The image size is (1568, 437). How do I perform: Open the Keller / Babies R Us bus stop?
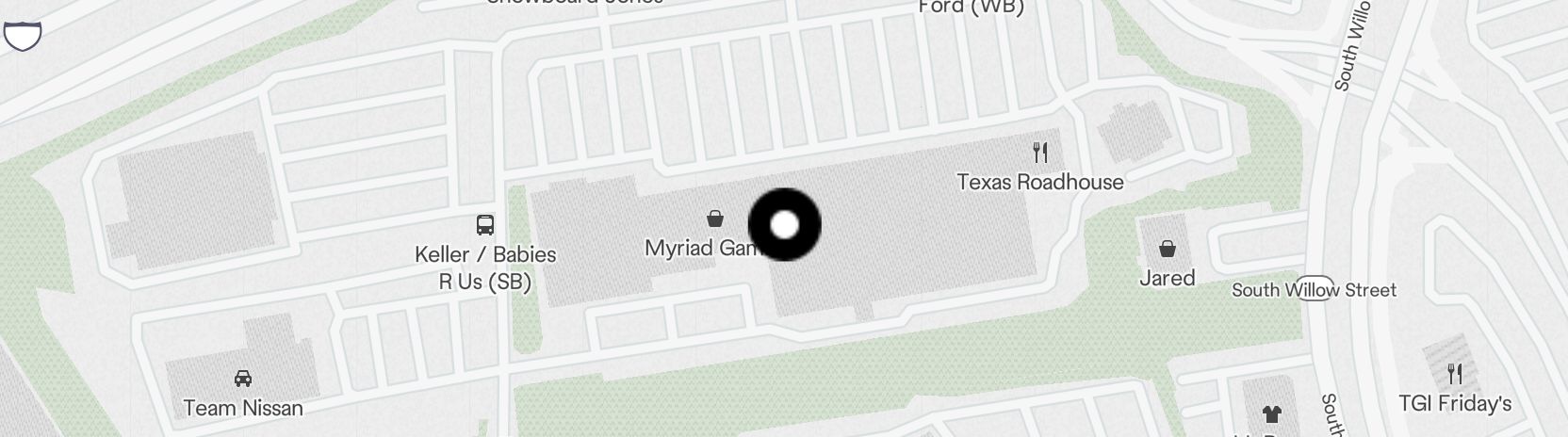(x=485, y=225)
